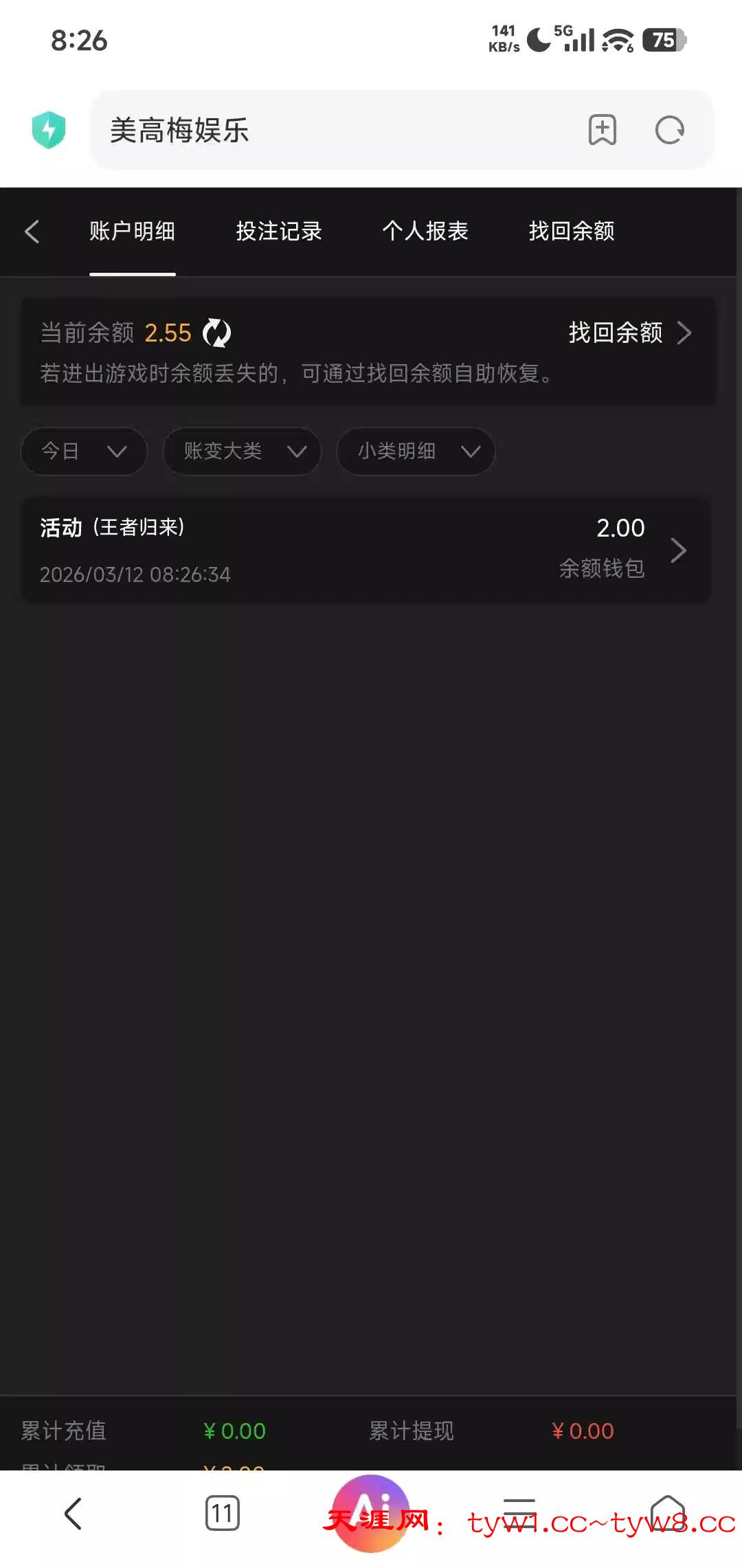Viewport: 742px width, 1568px height.
Task: Select the 账户明细 tab
Action: point(132,232)
